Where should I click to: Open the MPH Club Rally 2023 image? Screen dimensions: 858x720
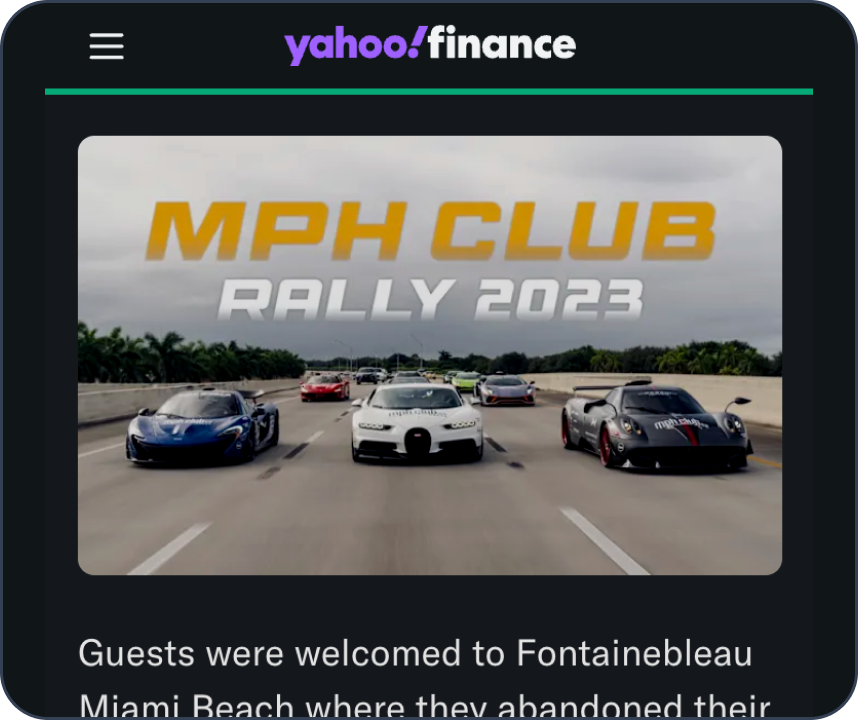click(x=429, y=355)
